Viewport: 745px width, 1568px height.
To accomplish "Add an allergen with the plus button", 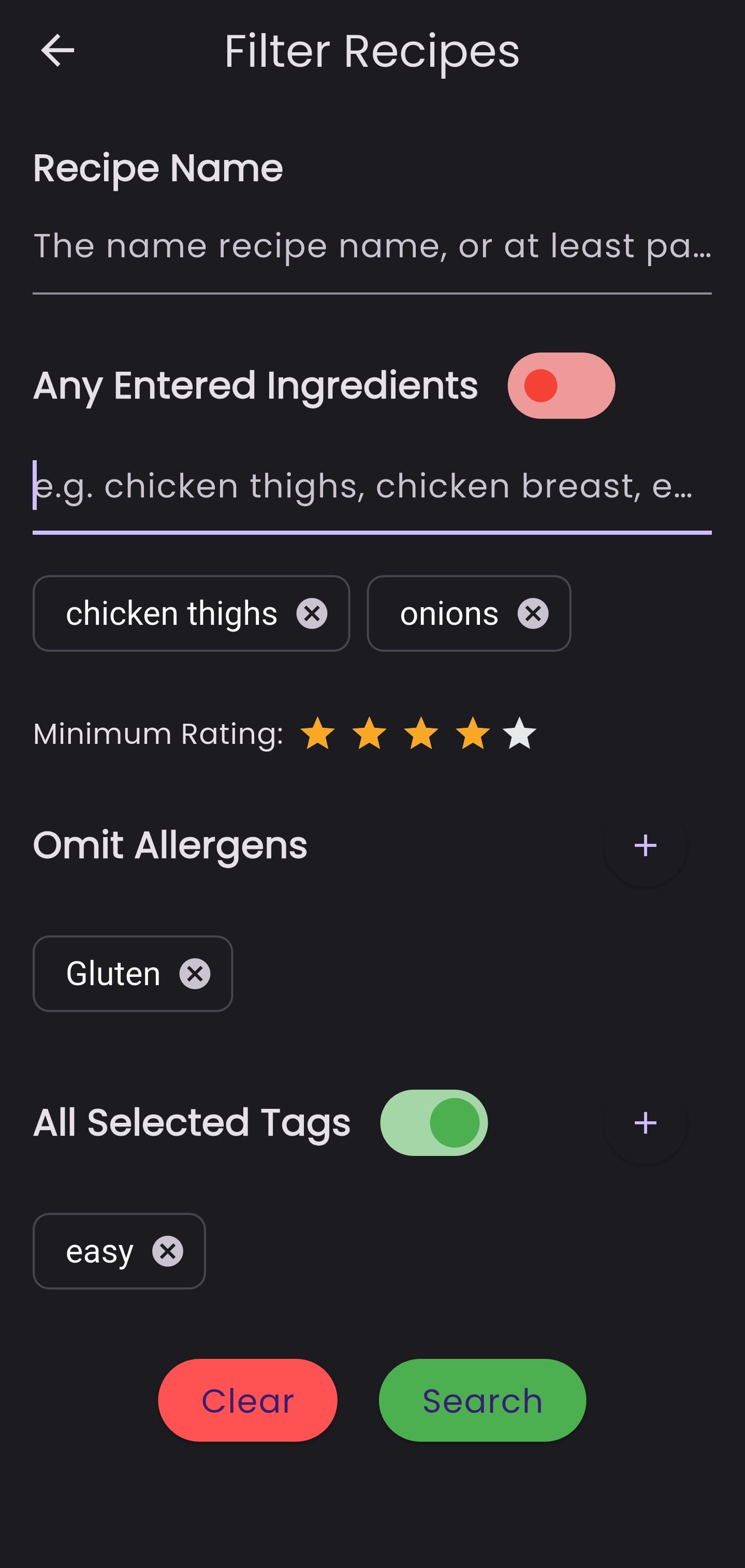I will [x=645, y=845].
